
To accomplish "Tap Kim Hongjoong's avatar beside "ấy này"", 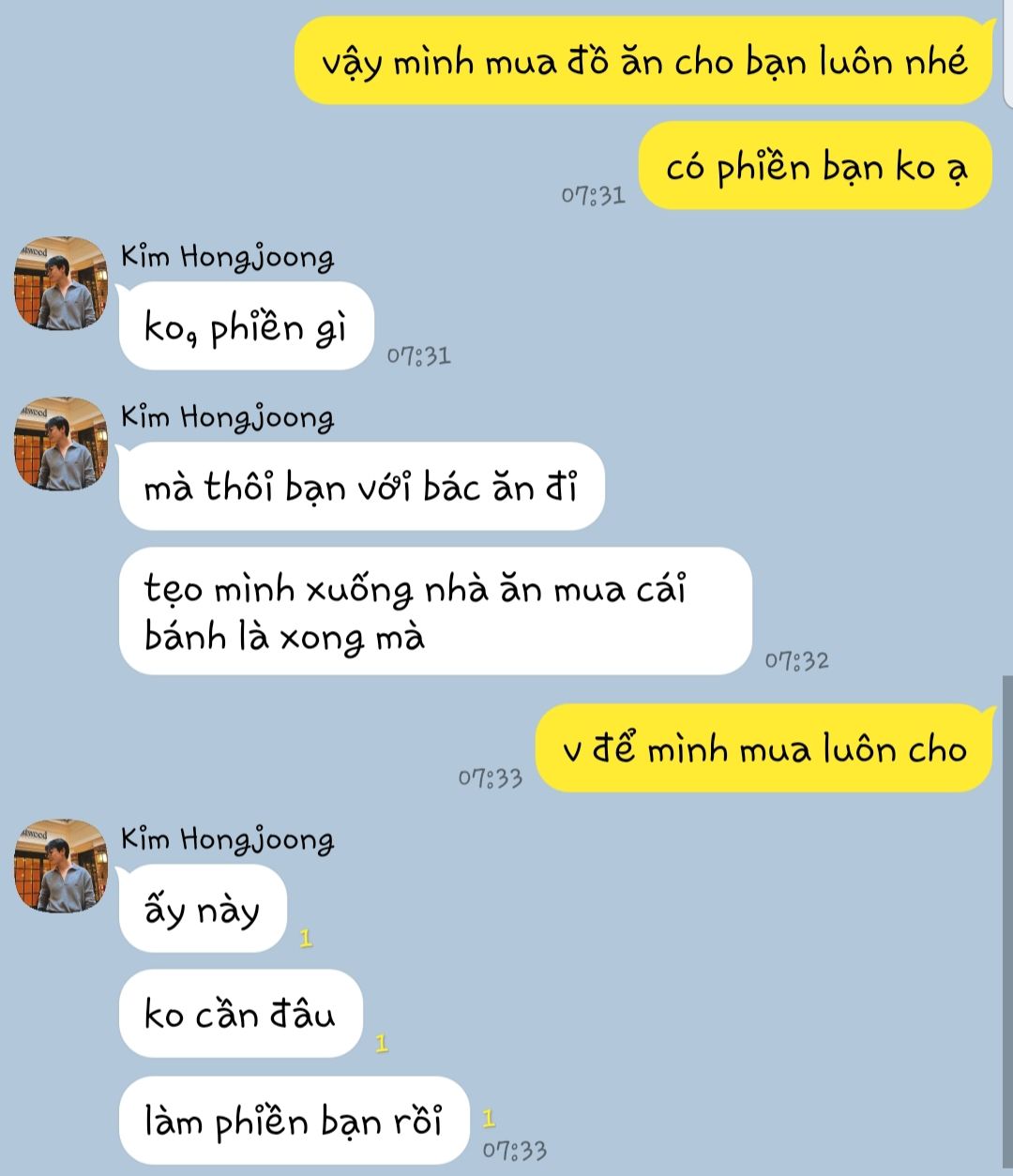I will (60, 866).
